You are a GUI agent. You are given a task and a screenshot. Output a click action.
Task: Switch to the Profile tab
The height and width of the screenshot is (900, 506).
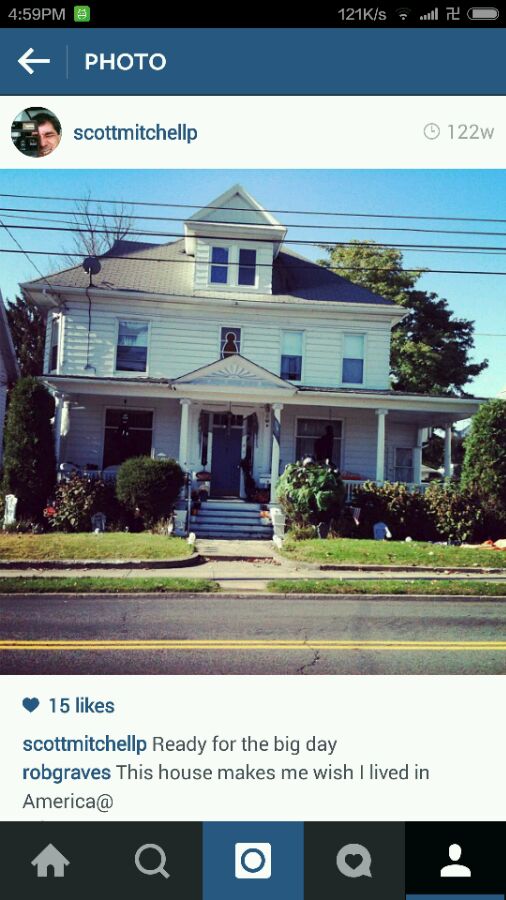(x=456, y=860)
